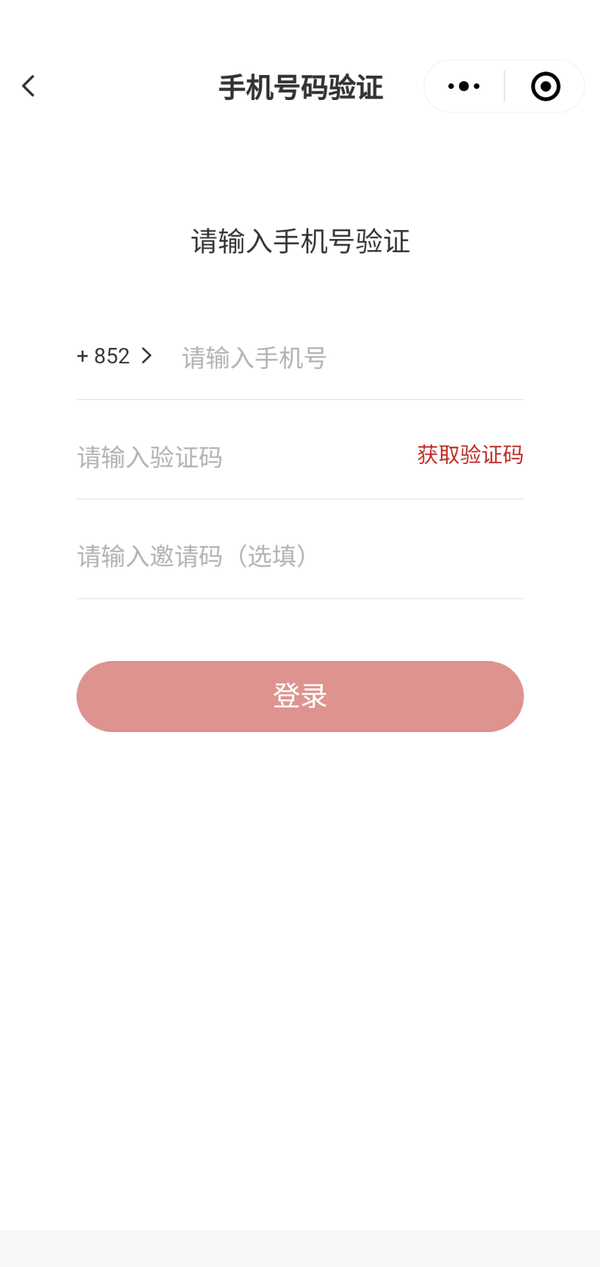
Task: Focus the 请输入邀请码 invitation code field
Action: point(300,556)
